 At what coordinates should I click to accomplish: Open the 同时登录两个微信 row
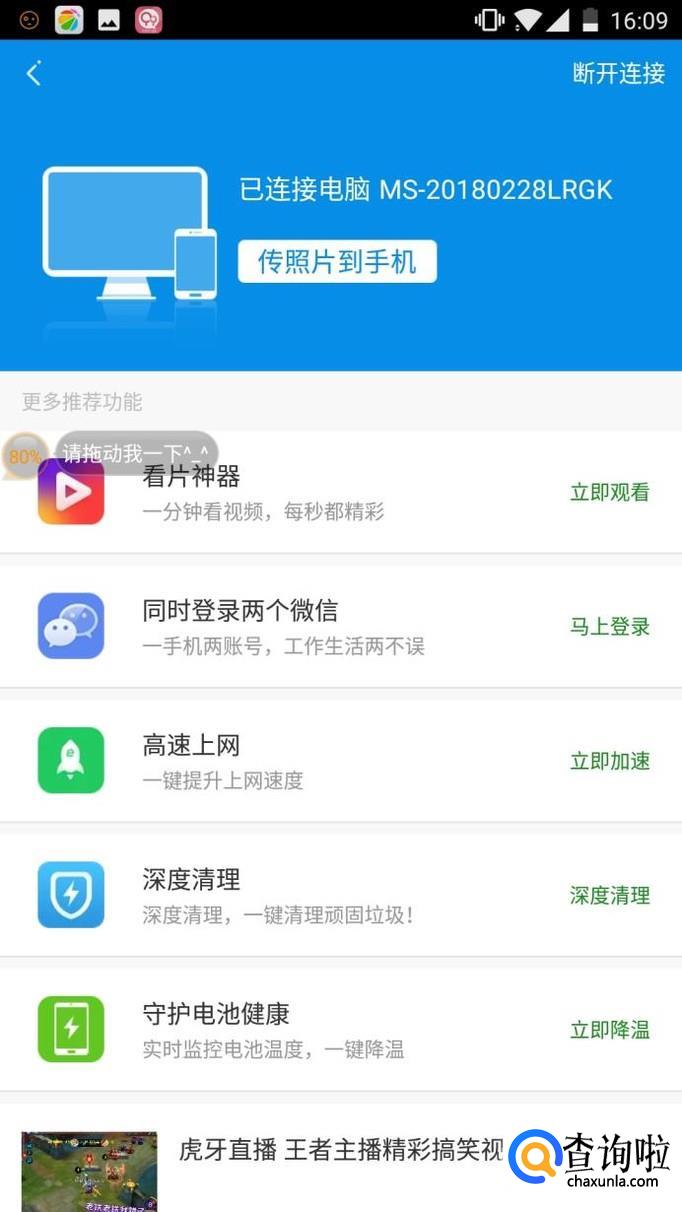coord(341,627)
